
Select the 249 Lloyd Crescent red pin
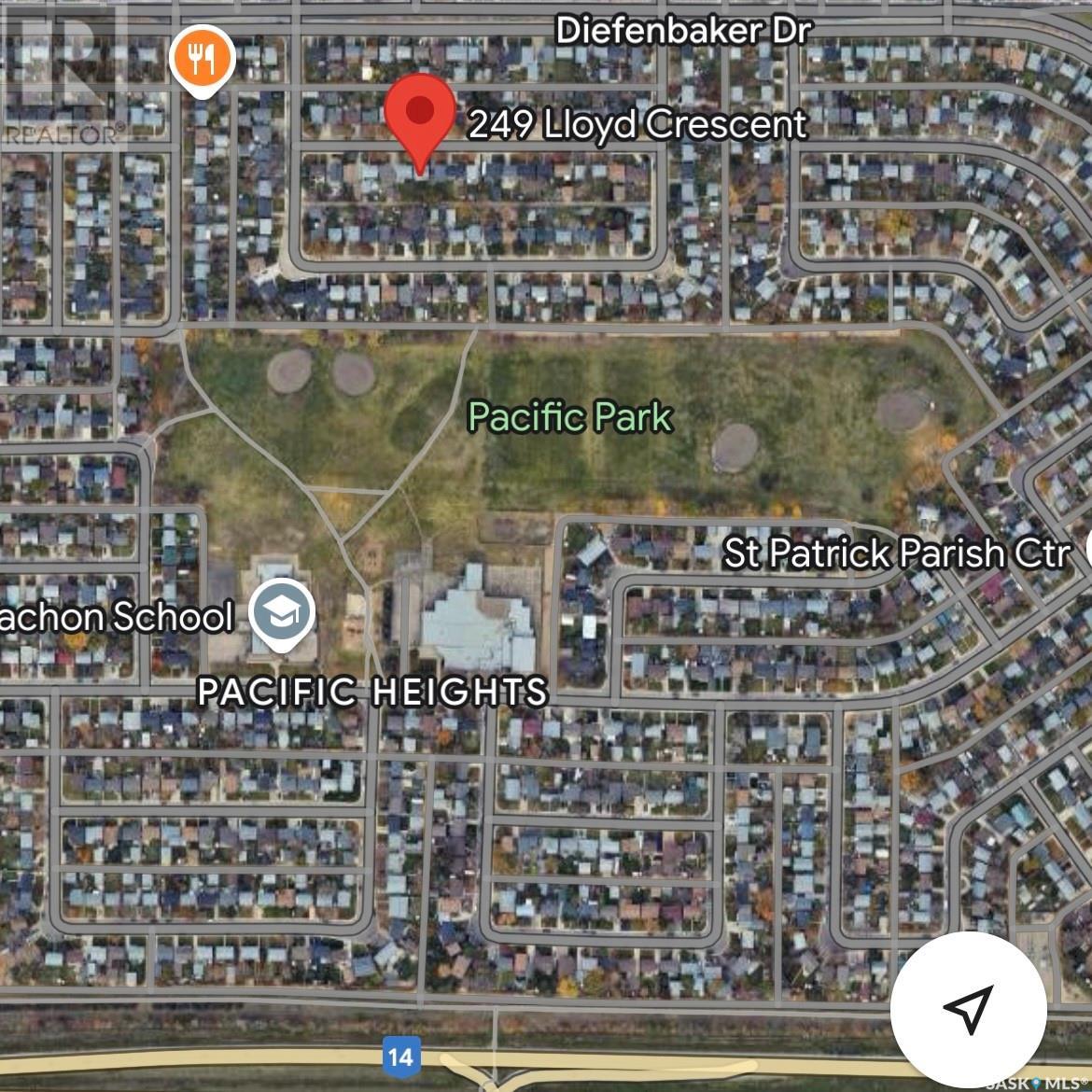pyautogui.click(x=420, y=116)
